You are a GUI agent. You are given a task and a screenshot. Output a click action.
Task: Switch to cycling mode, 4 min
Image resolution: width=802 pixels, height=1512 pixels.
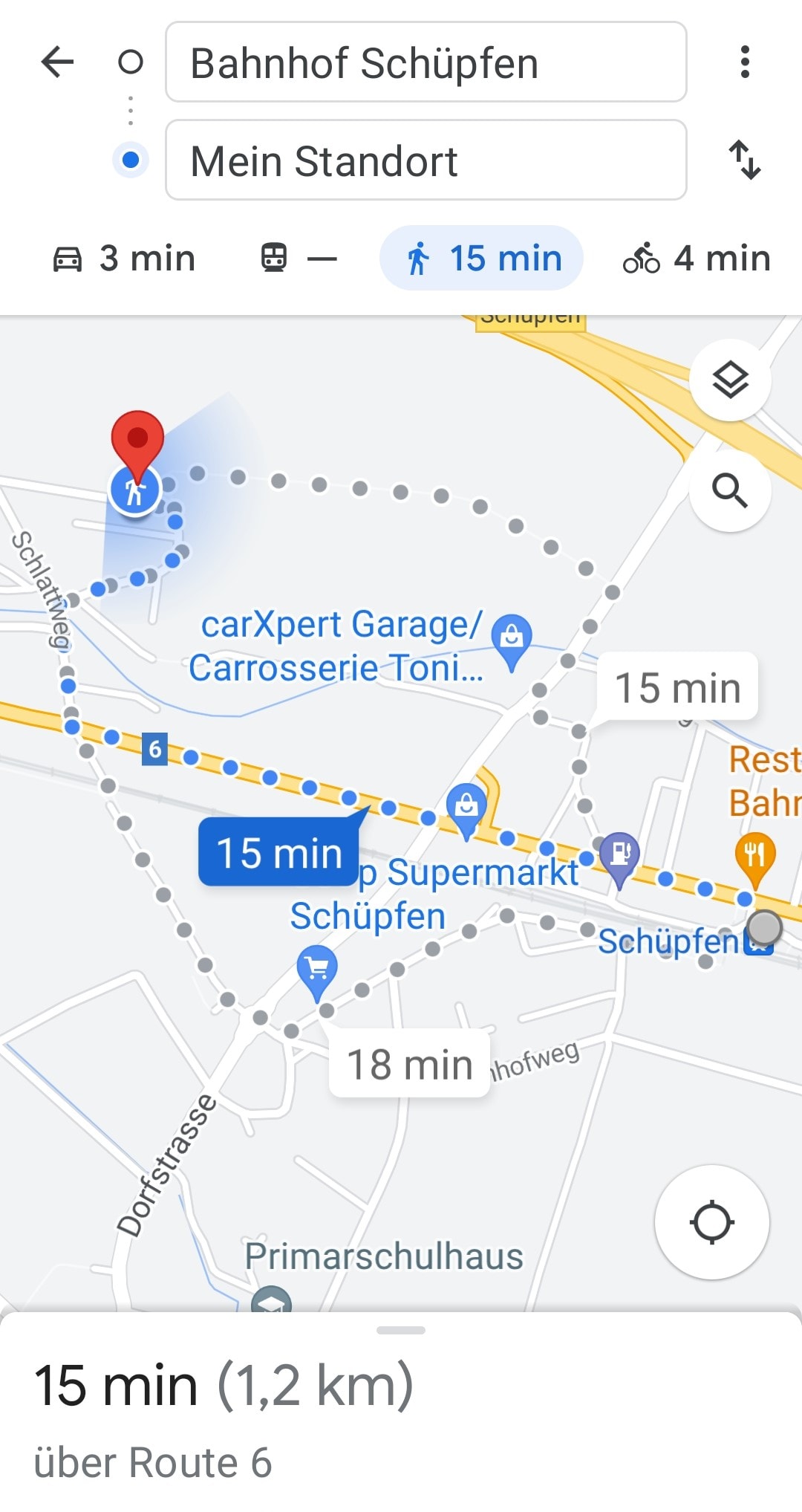[697, 259]
